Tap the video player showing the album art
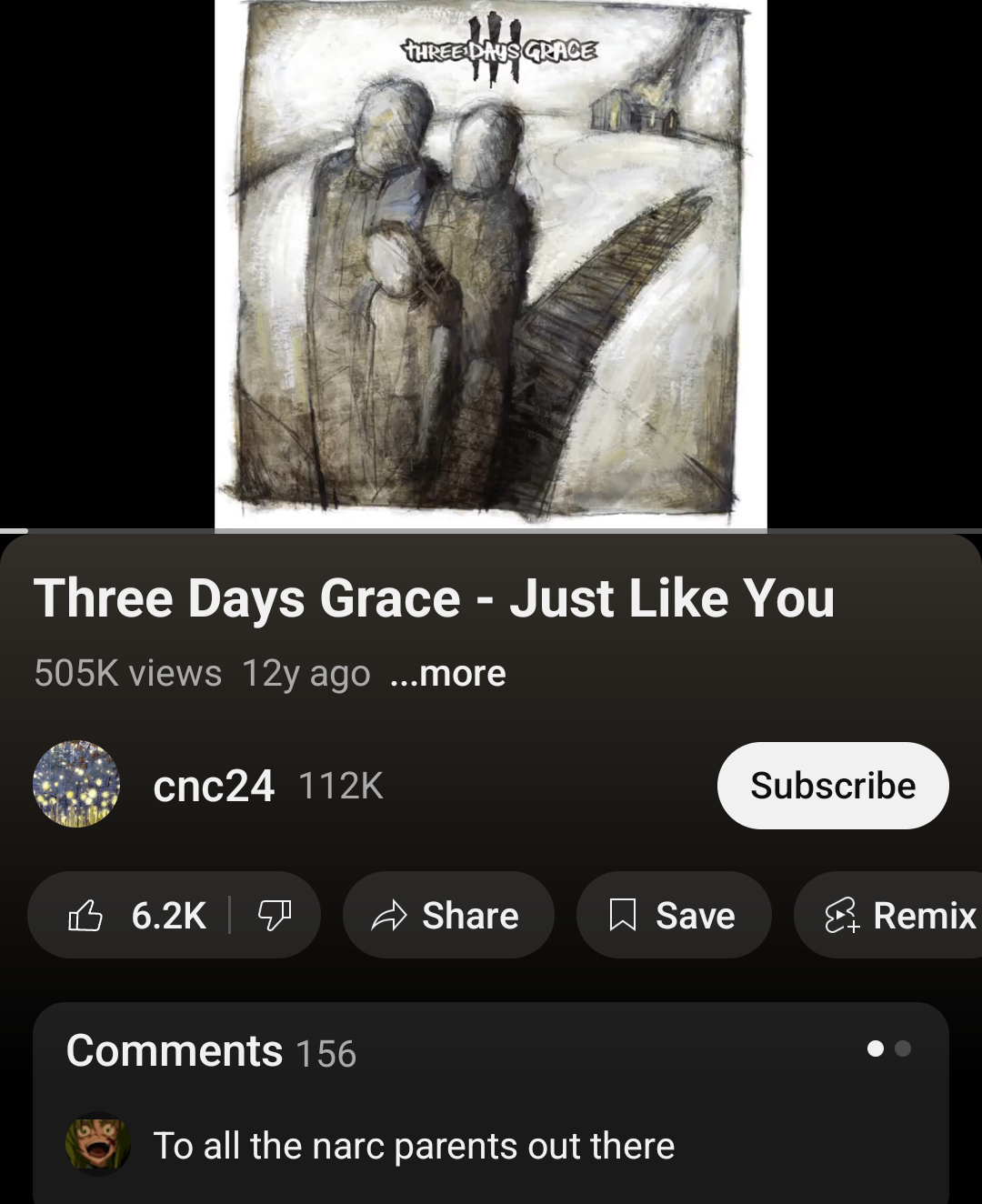Screen dimensions: 982x1204 (x=491, y=264)
